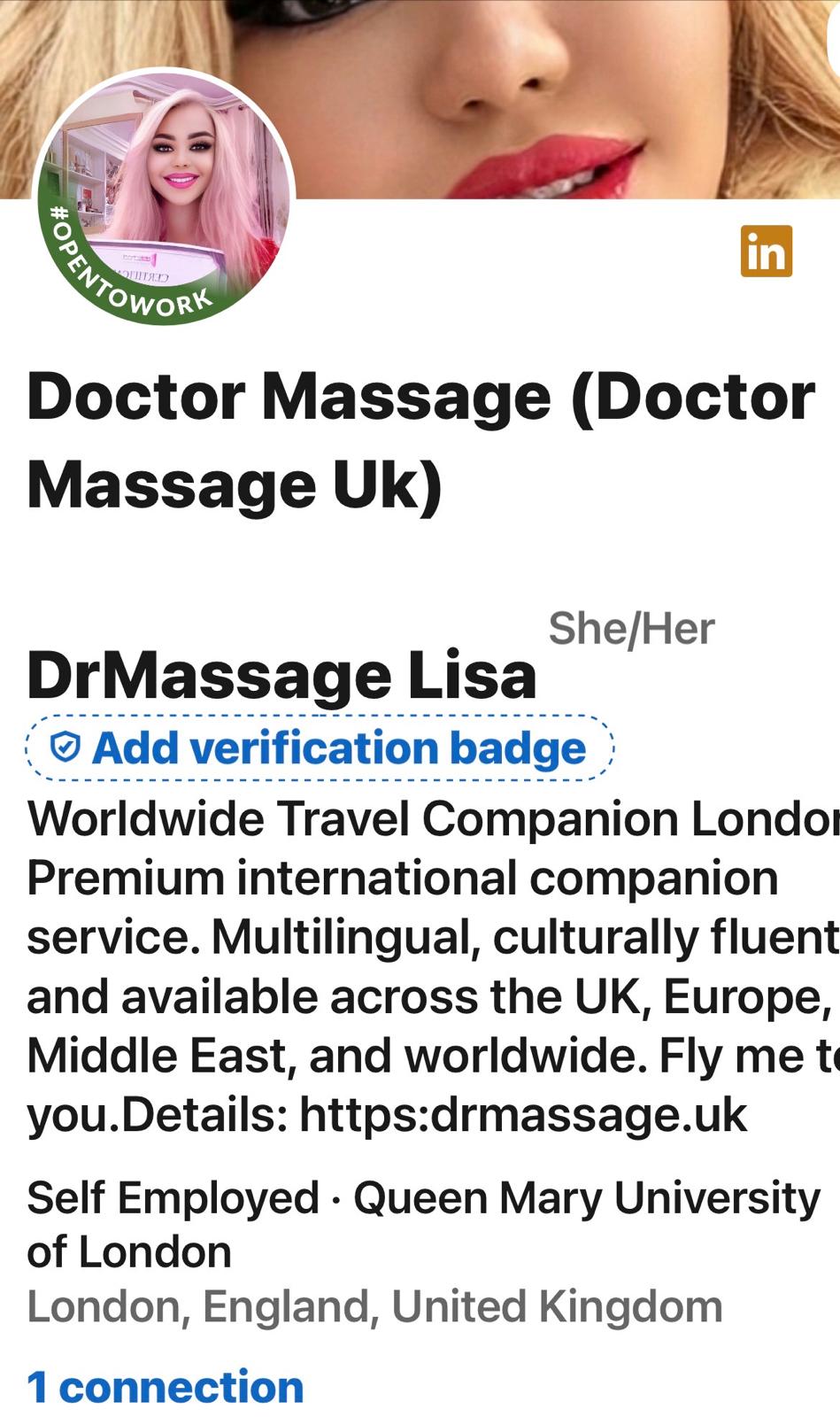Tap the gold LinkedIn Premium badge

coord(766,252)
